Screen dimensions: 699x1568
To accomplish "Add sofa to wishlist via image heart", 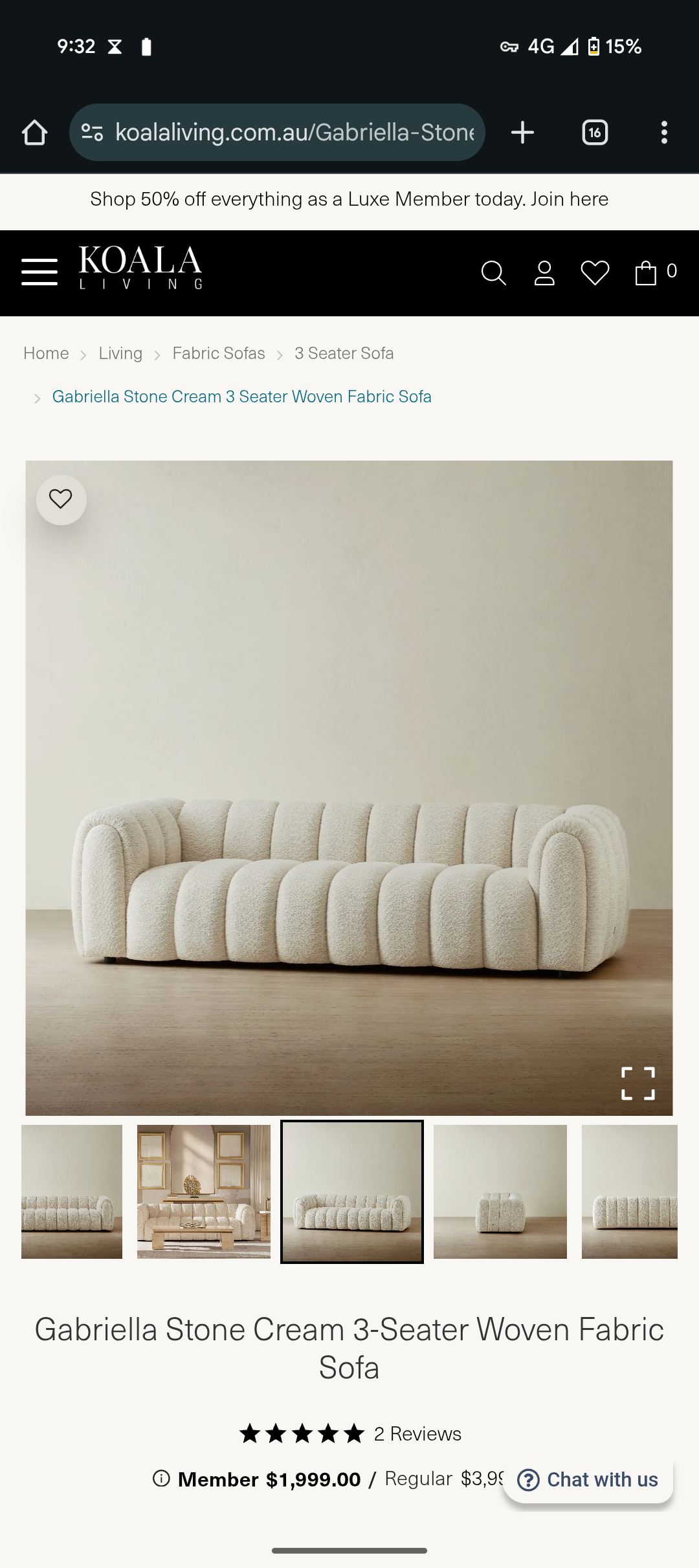I will [61, 499].
